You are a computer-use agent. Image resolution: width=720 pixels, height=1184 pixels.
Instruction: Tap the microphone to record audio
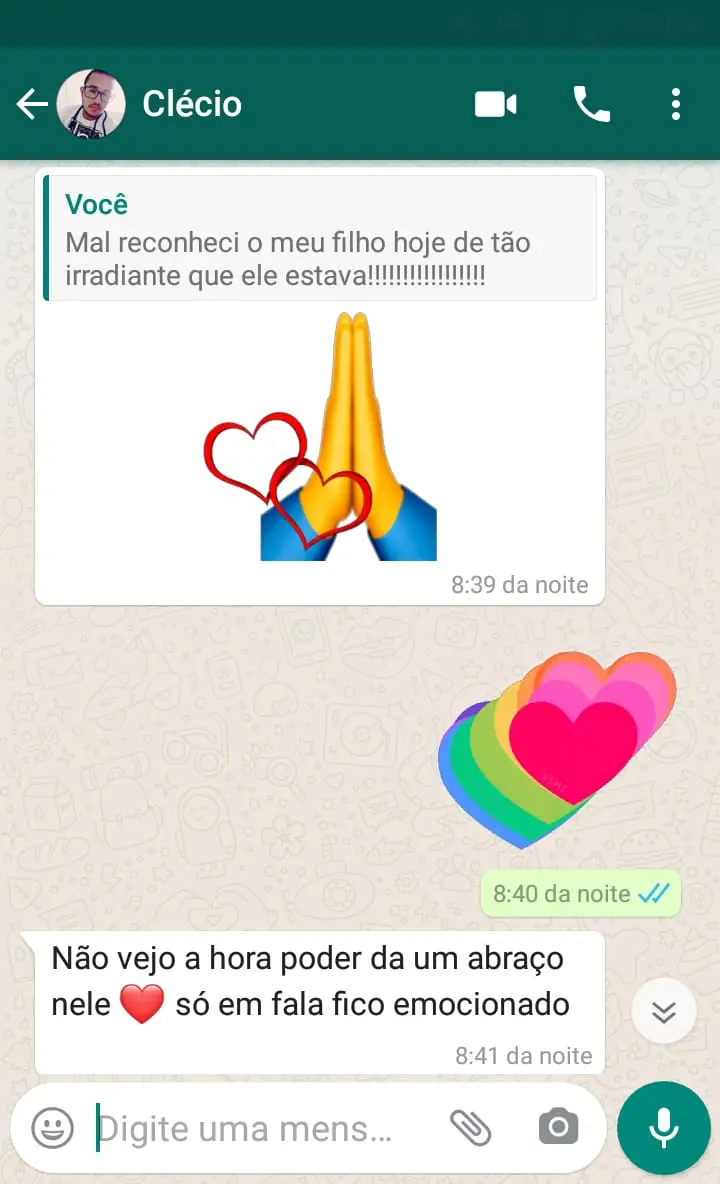pos(663,1127)
